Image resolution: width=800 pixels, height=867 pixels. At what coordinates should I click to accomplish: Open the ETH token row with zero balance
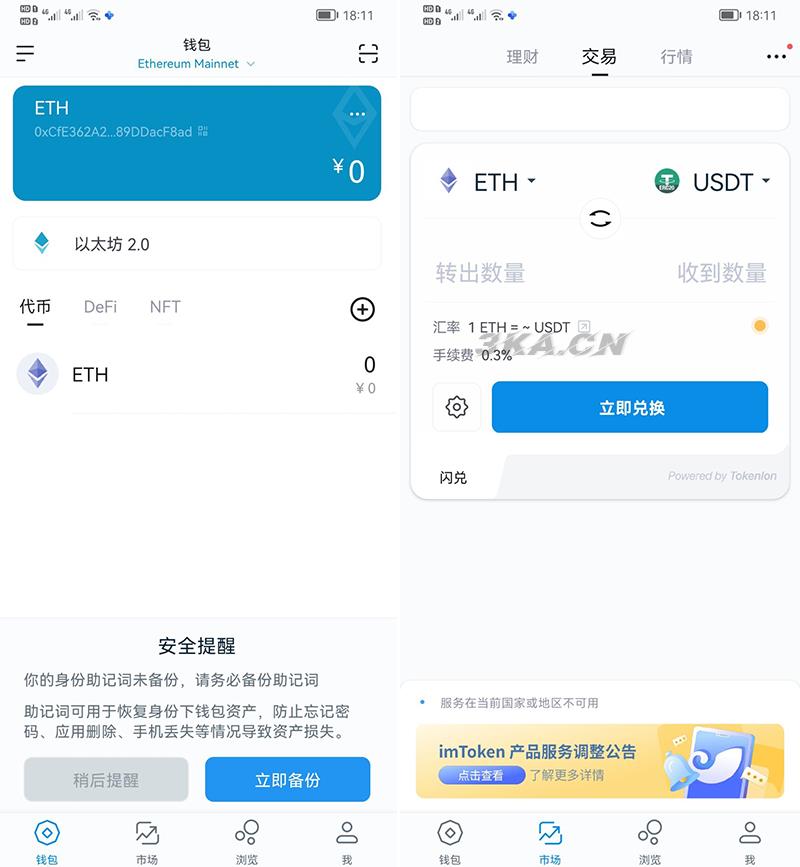coord(196,375)
